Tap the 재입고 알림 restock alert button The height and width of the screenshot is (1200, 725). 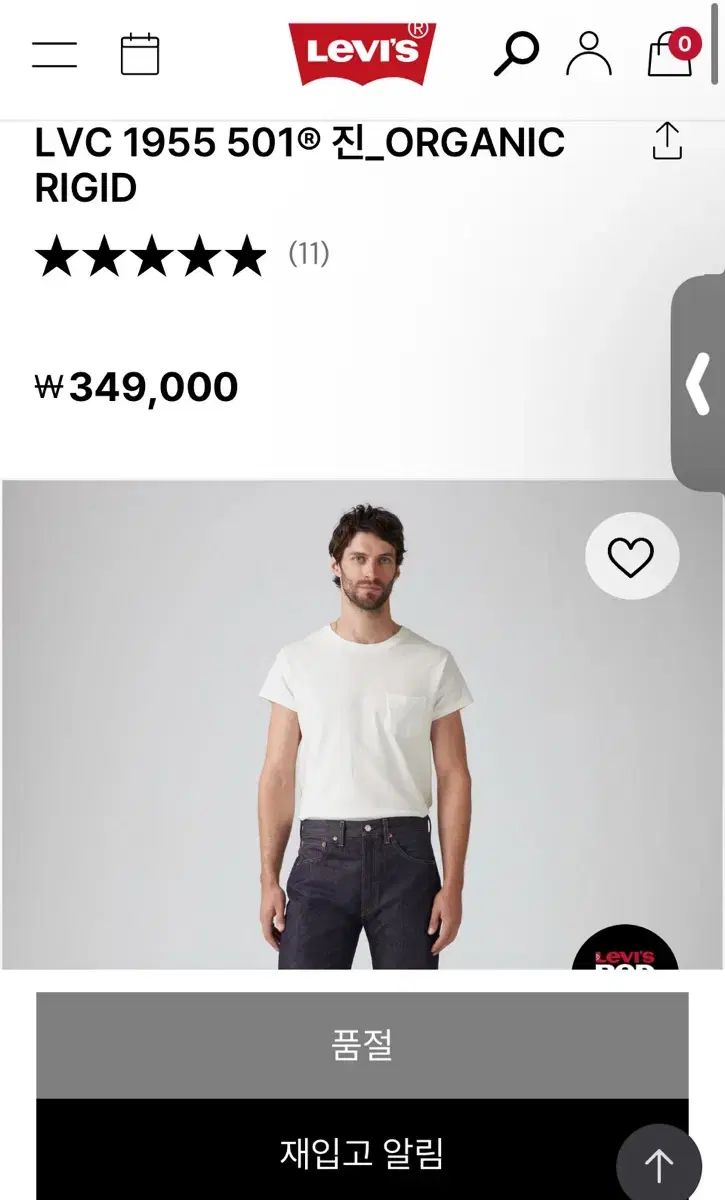(362, 1150)
